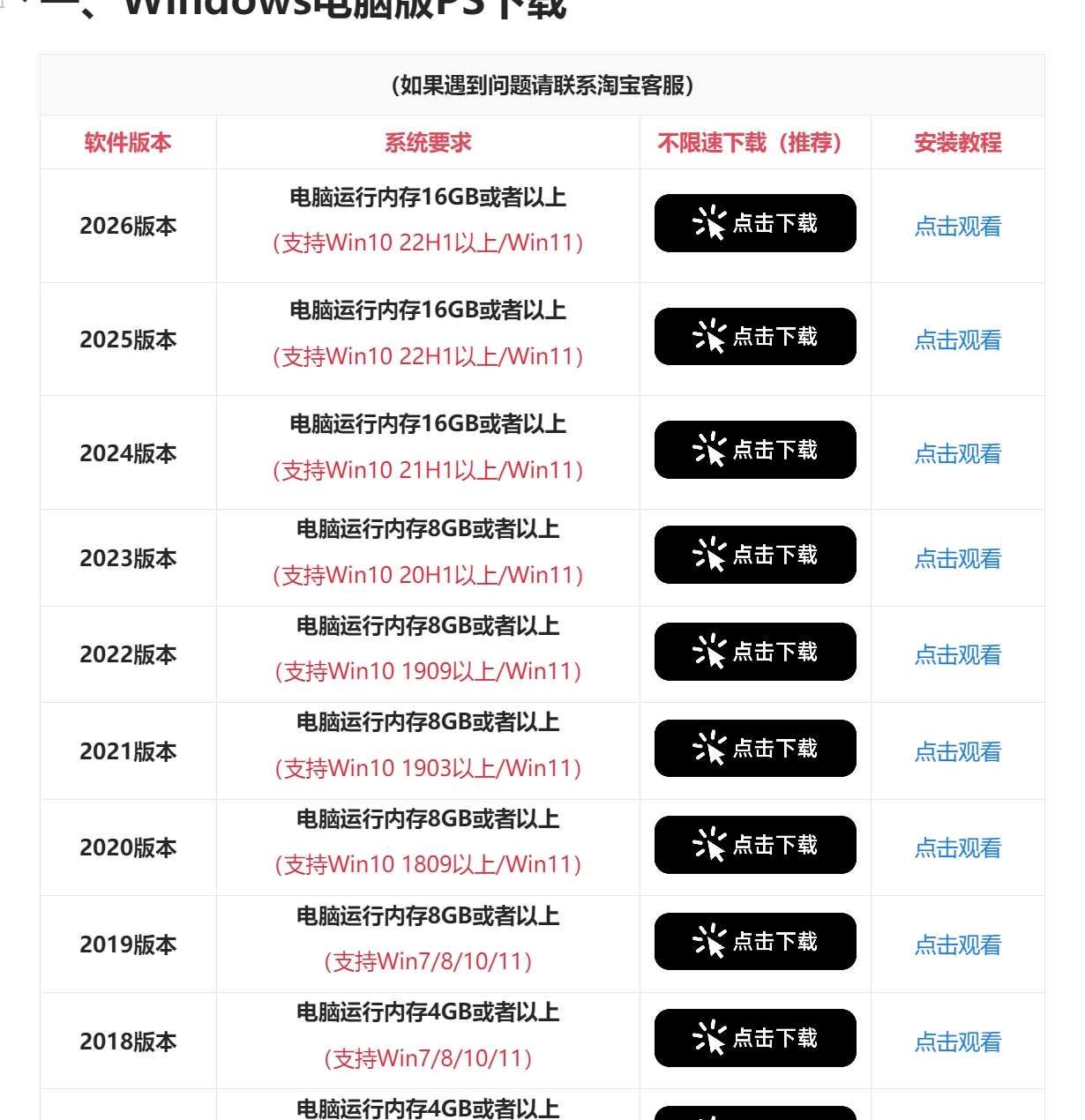The width and height of the screenshot is (1085, 1120).
Task: Tap 点击下载 for the 2018版本
Action: [755, 1038]
